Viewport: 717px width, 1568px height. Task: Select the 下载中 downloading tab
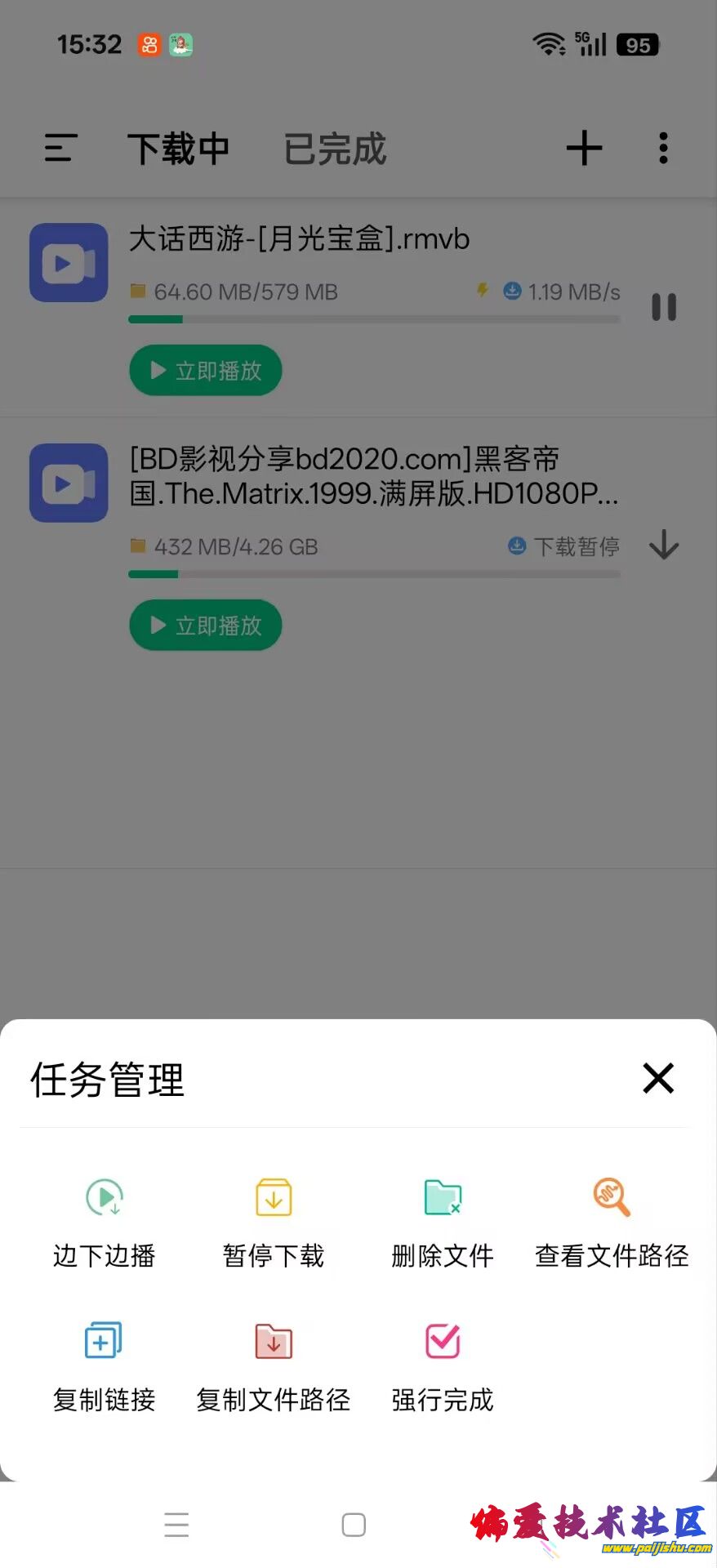click(178, 149)
